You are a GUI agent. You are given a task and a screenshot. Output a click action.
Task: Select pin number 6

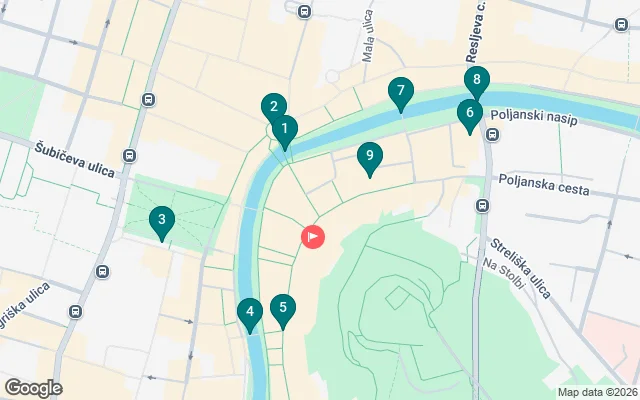(x=468, y=113)
